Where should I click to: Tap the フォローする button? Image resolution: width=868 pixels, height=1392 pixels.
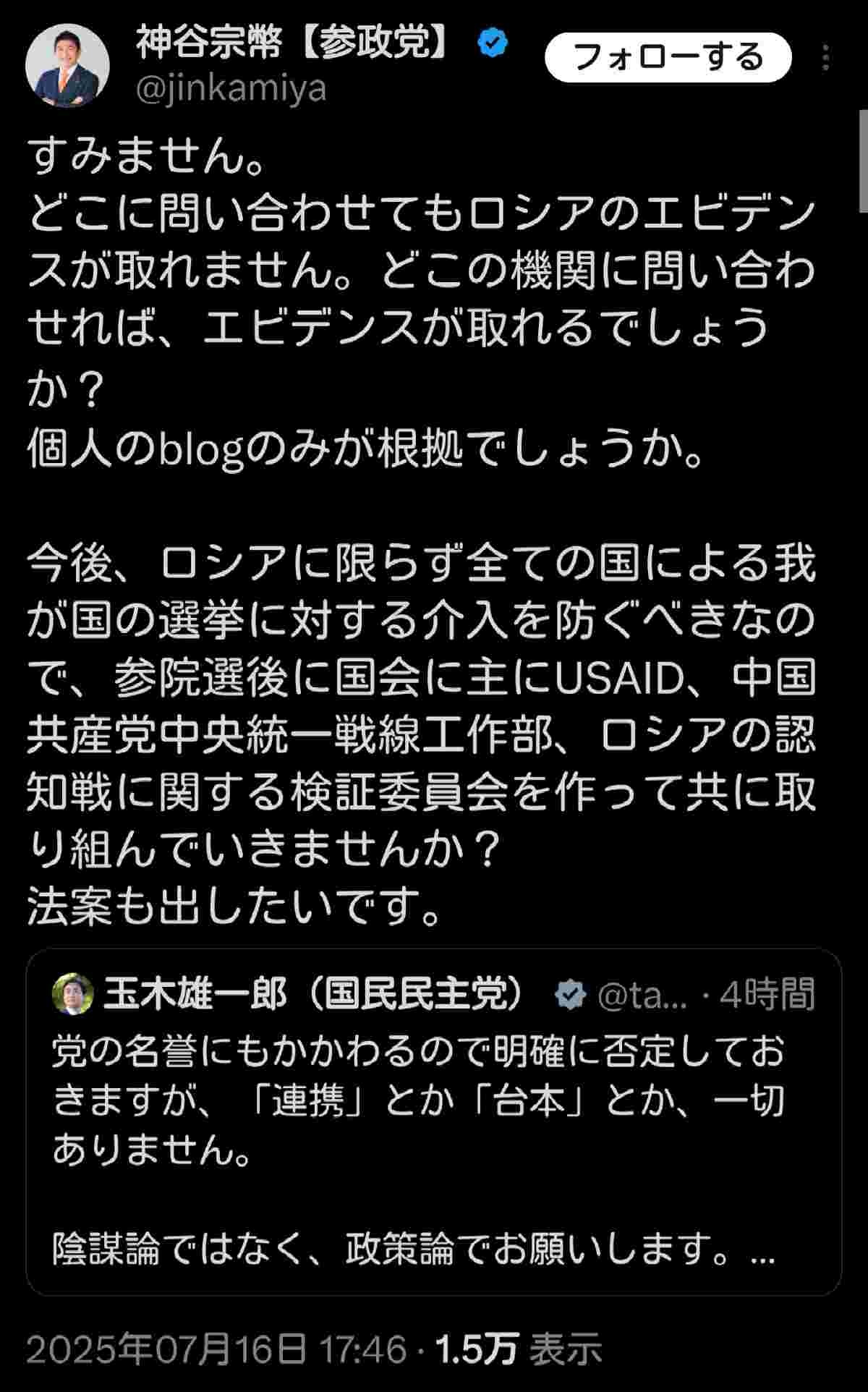pos(668,57)
